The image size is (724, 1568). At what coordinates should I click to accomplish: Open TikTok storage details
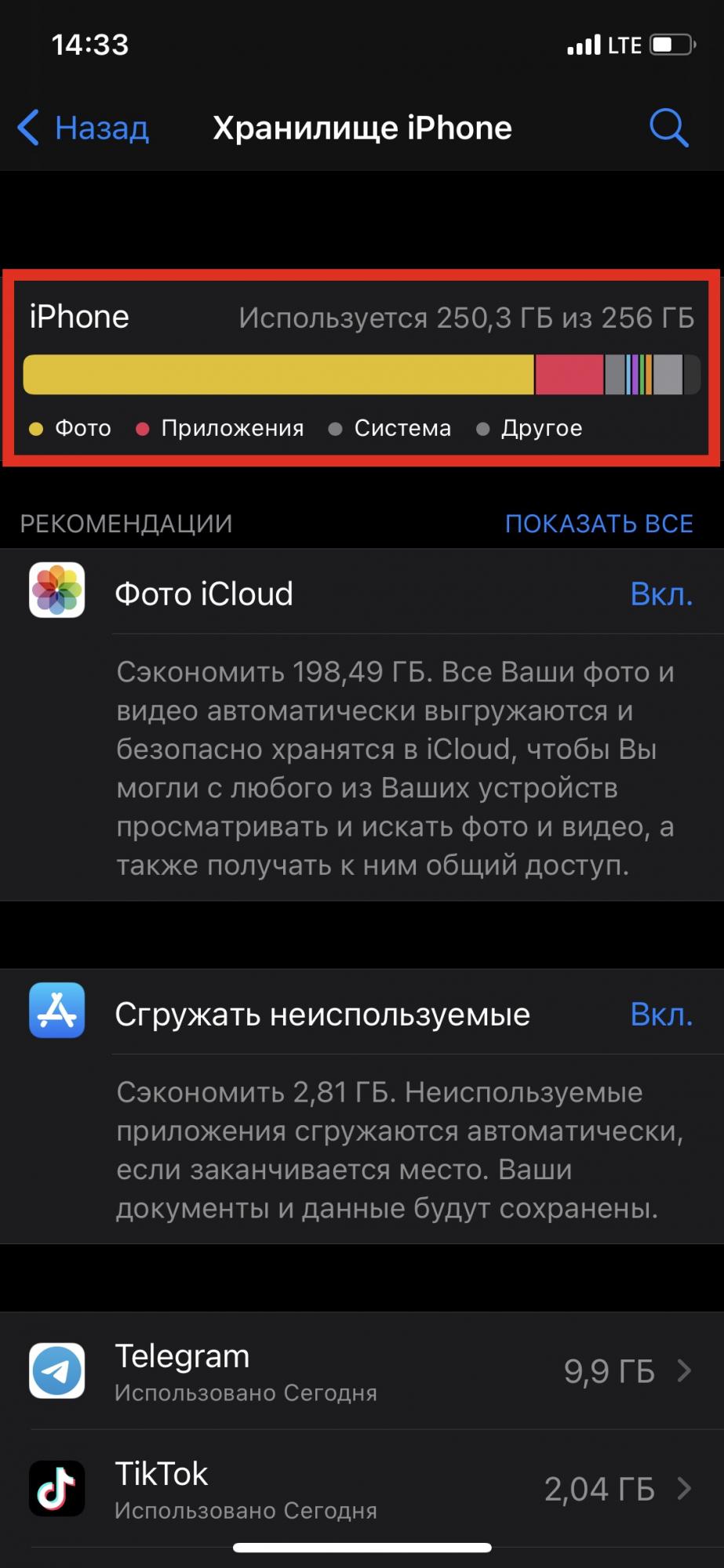(361, 1489)
